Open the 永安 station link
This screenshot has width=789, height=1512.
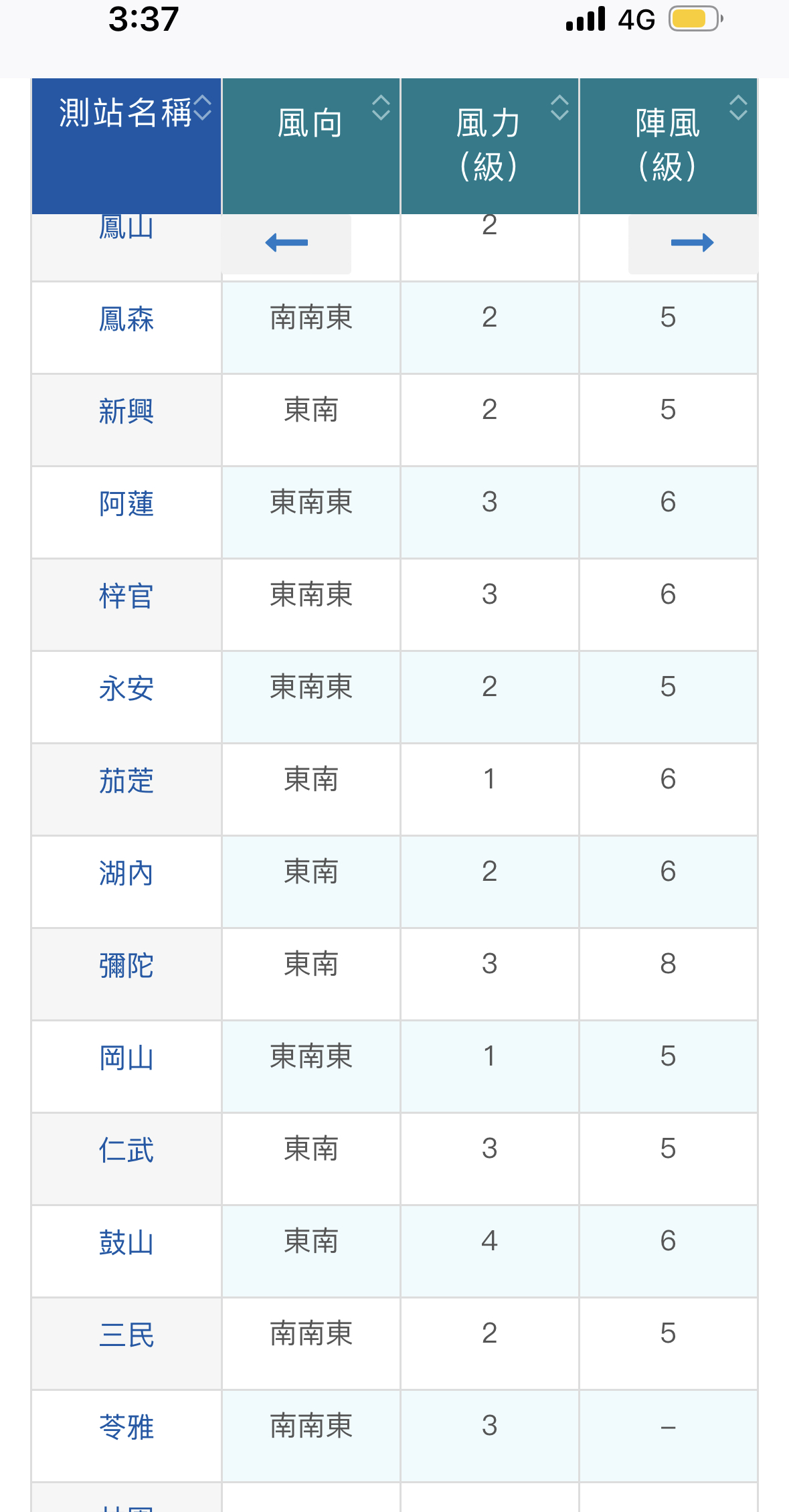126,689
